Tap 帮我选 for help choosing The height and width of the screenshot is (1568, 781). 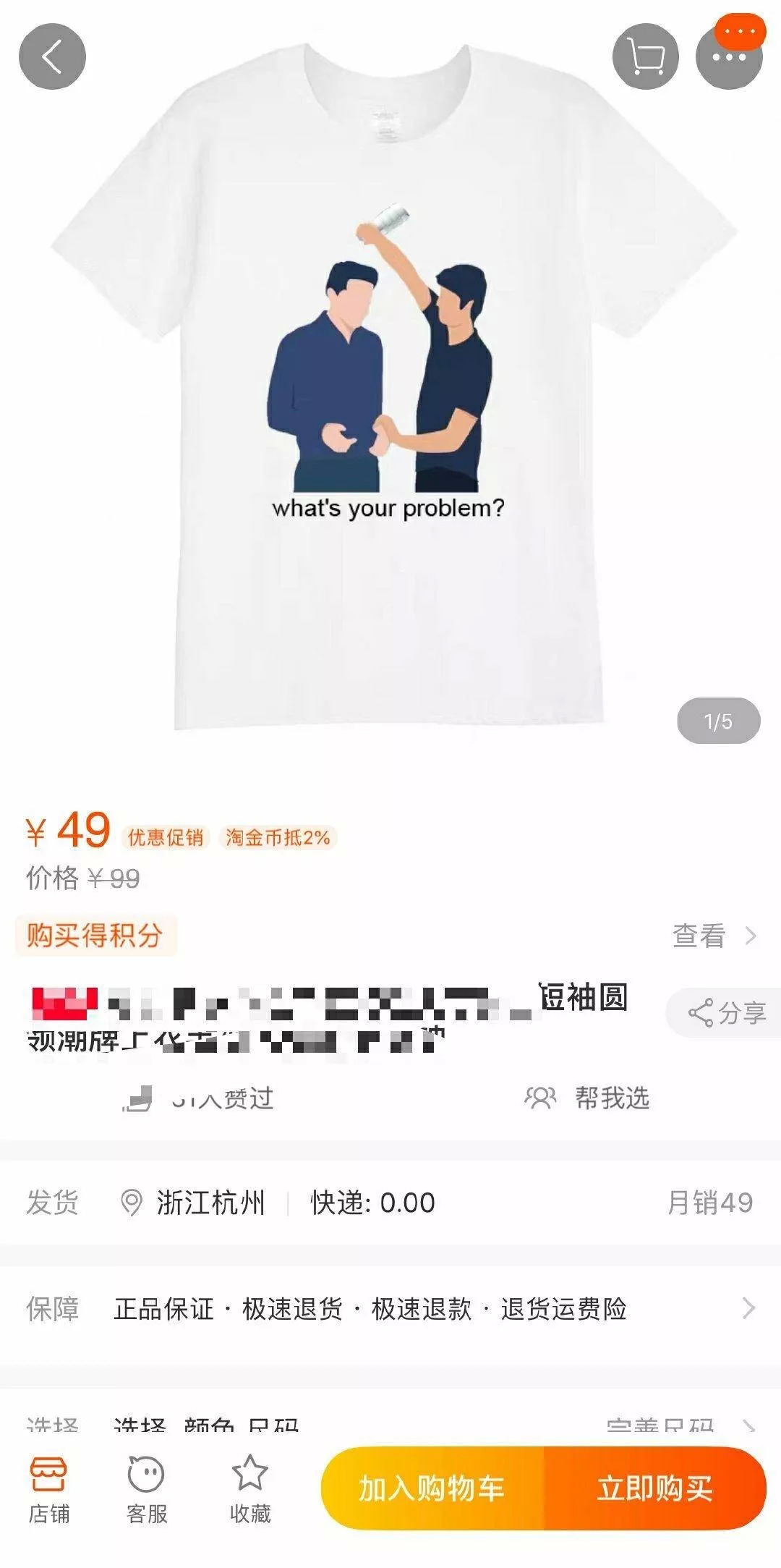[x=587, y=1098]
